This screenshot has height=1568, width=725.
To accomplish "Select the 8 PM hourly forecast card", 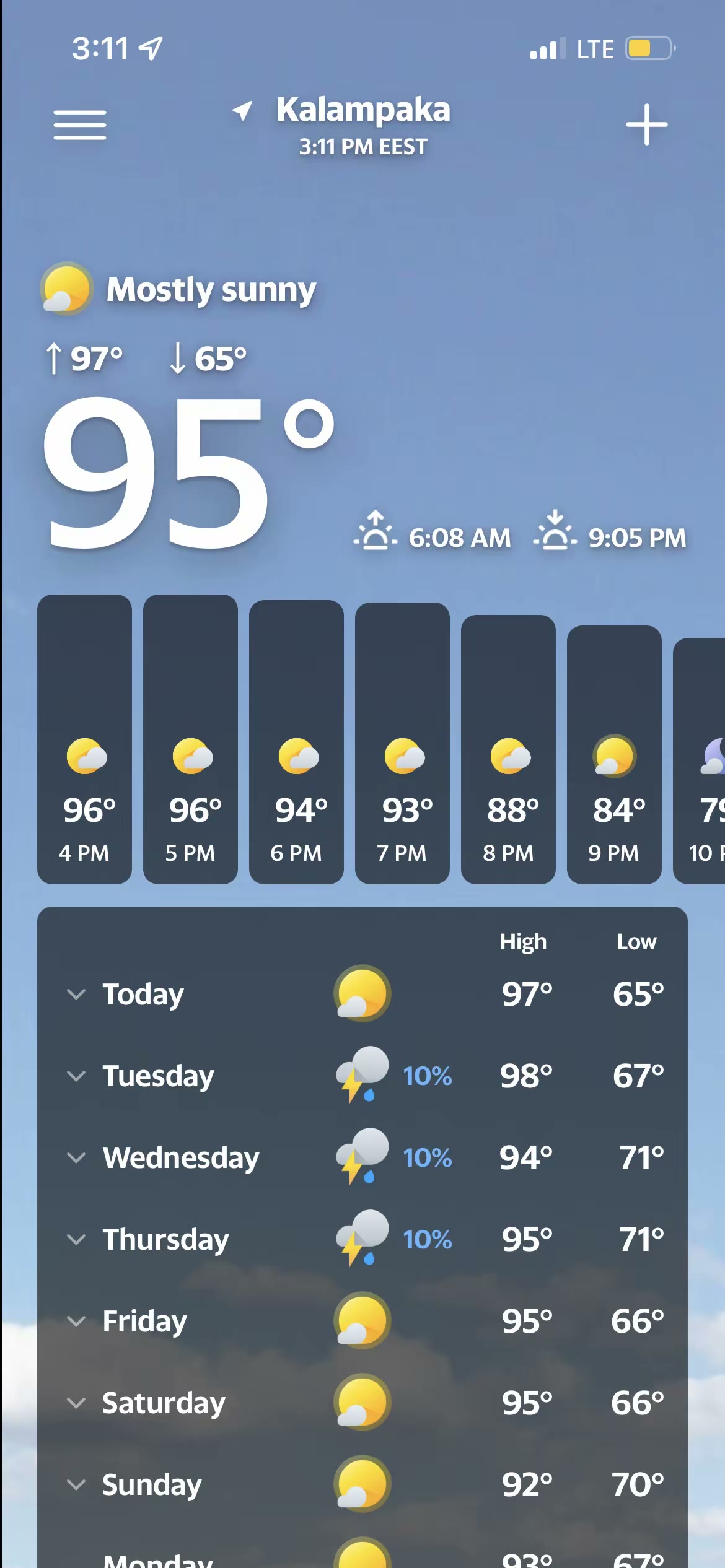I will coord(508,749).
